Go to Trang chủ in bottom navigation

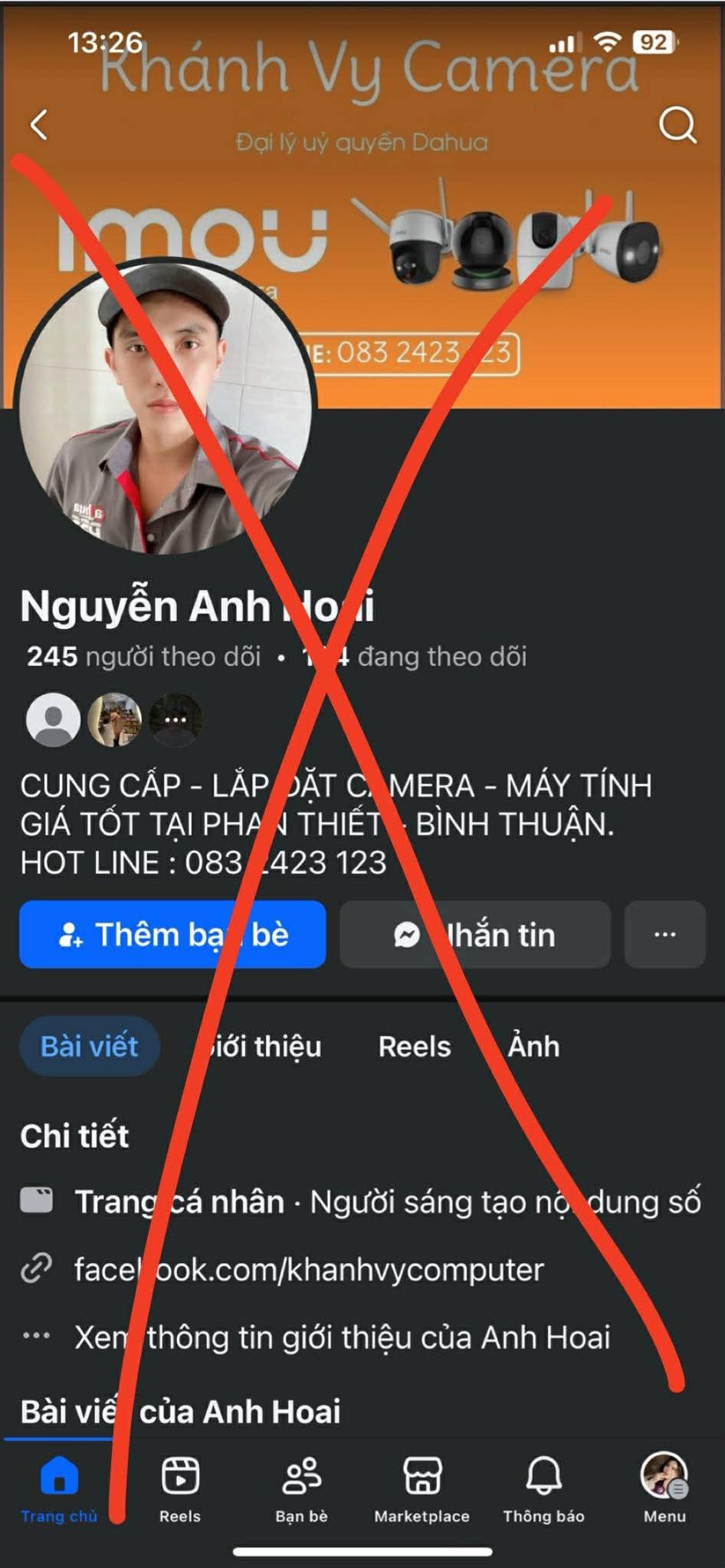[59, 1488]
